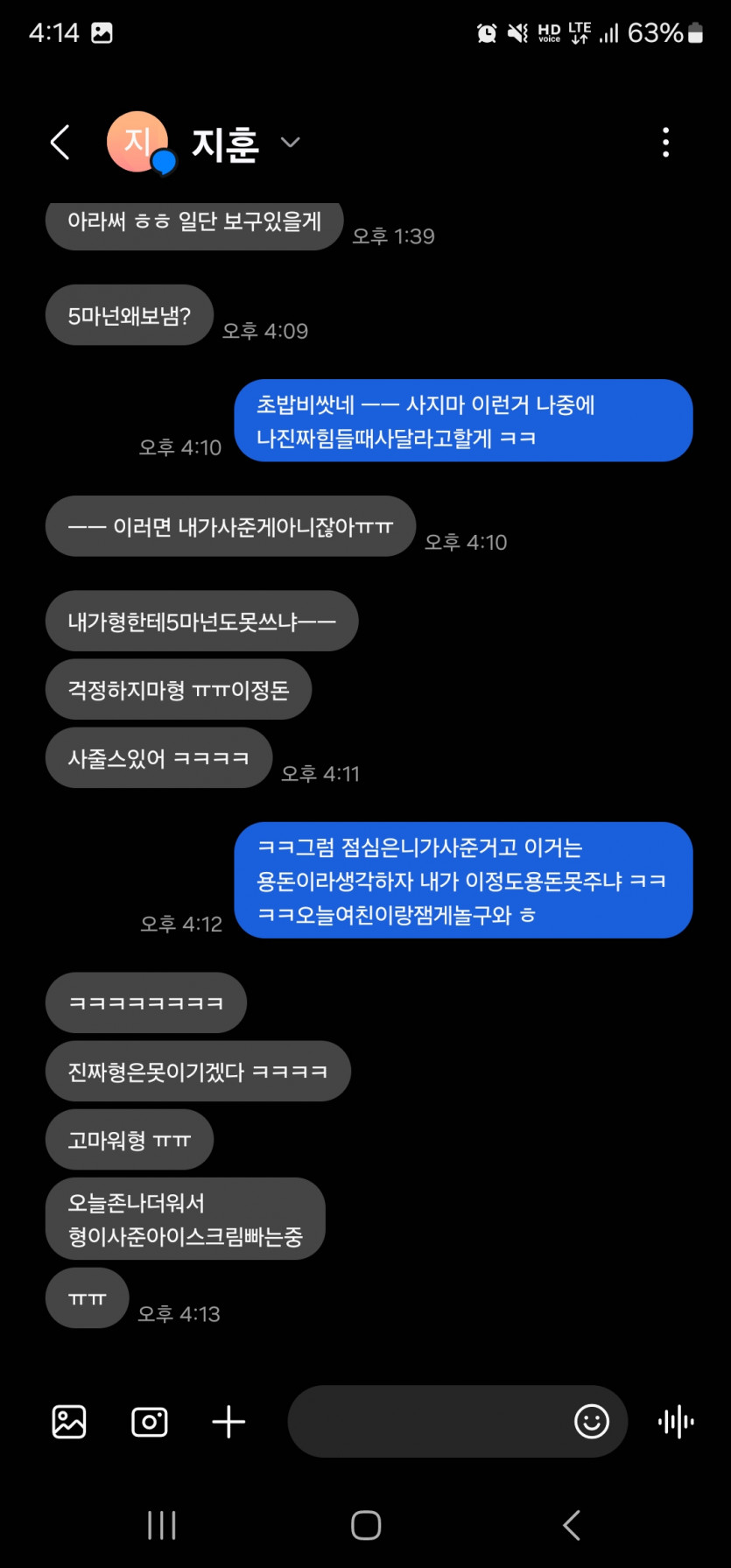
Task: Tap the system home button
Action: click(x=366, y=1526)
